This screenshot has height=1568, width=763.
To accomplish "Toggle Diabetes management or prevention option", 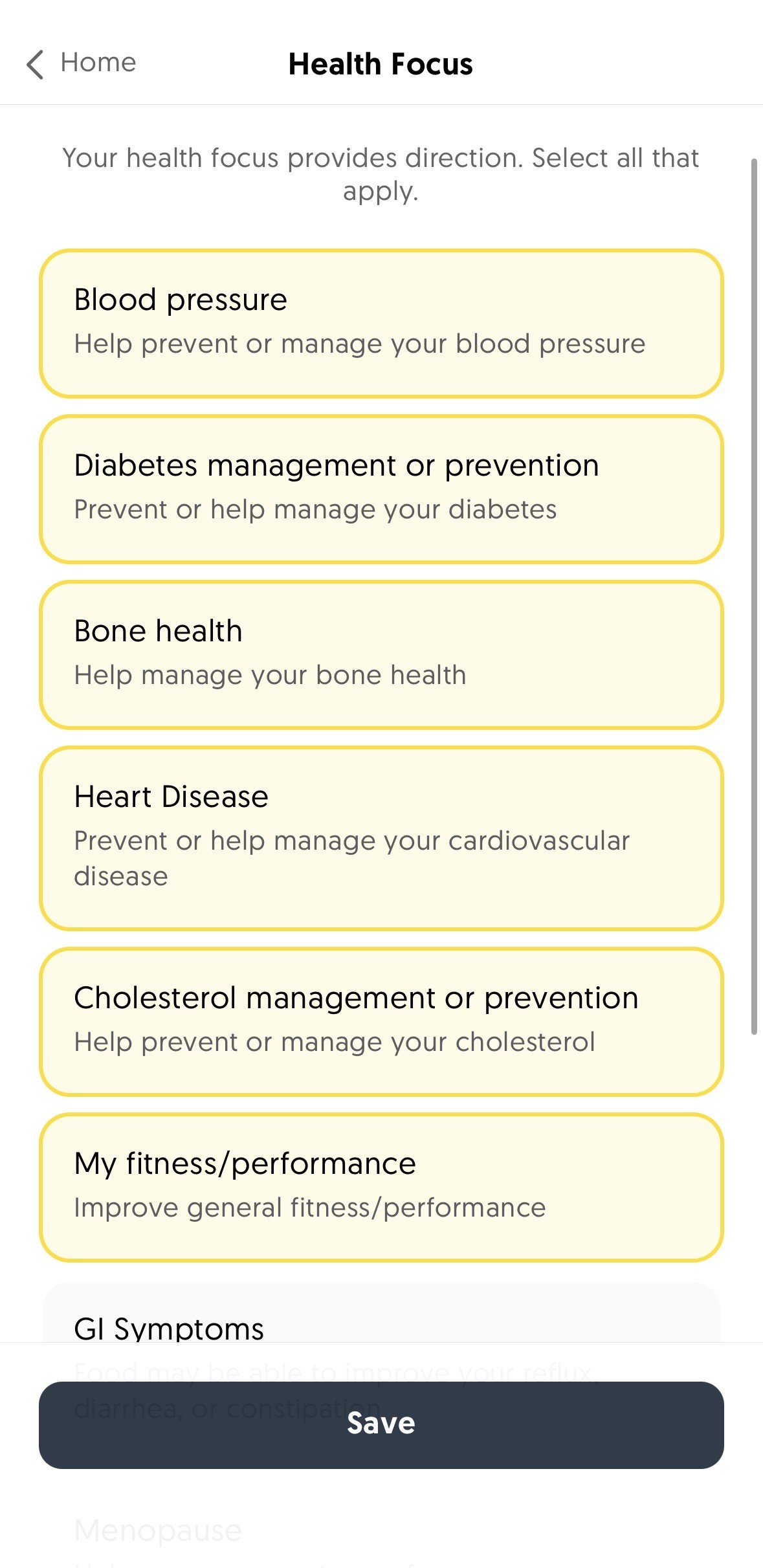I will pyautogui.click(x=381, y=489).
